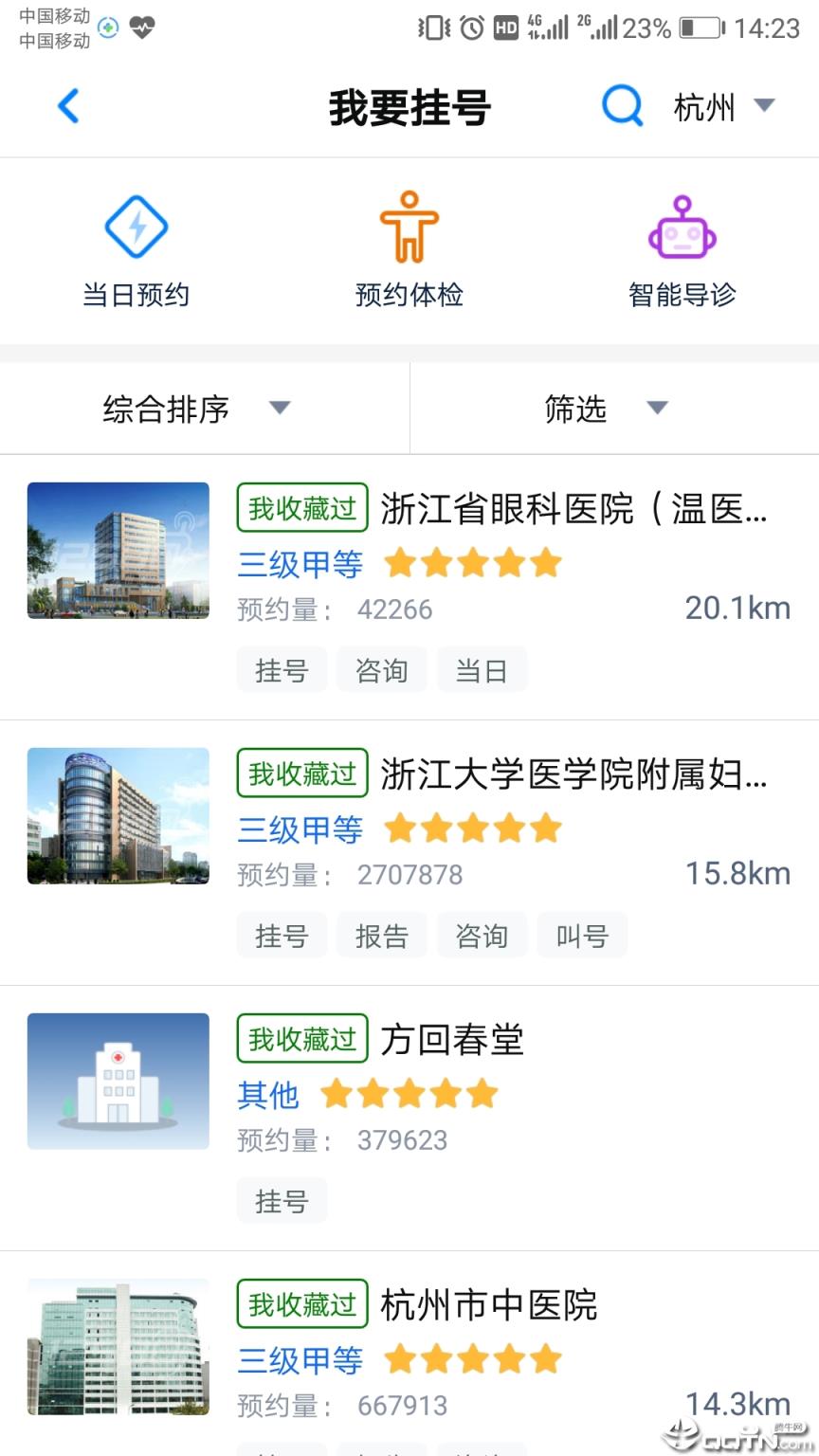This screenshot has width=819, height=1456.
Task: Tap the battery indicator in status bar
Action: click(x=701, y=28)
